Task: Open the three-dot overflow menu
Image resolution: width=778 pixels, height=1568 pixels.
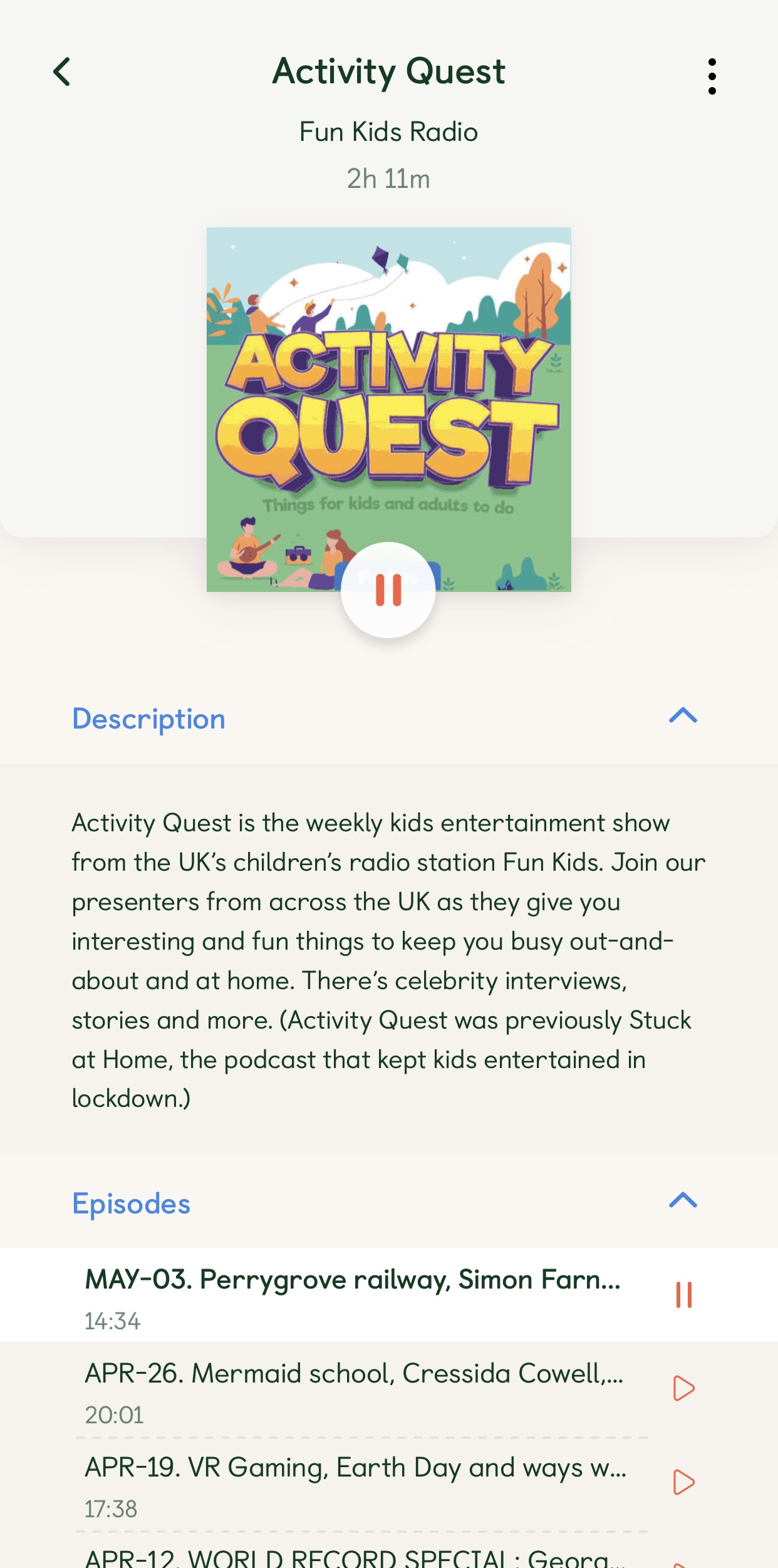Action: click(712, 76)
